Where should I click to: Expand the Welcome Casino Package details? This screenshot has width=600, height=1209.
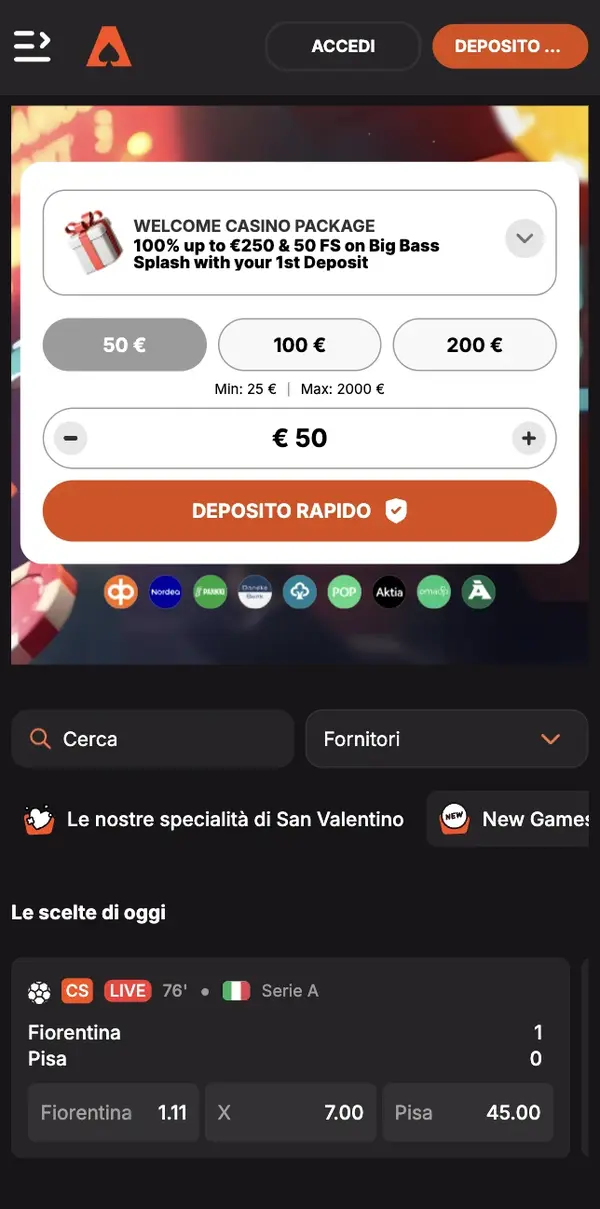pos(524,239)
